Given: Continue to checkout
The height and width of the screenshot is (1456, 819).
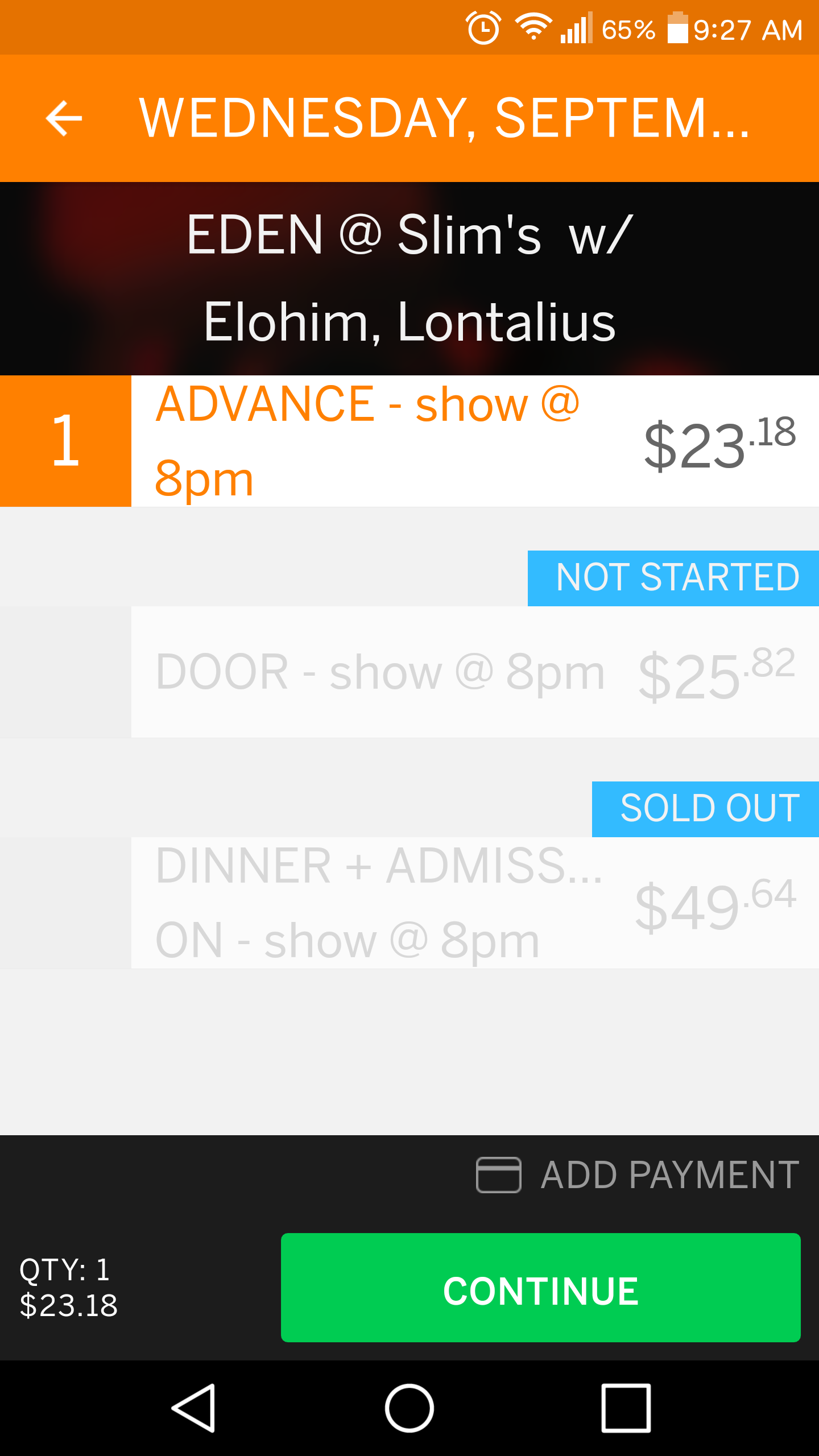Looking at the screenshot, I should 540,1288.
